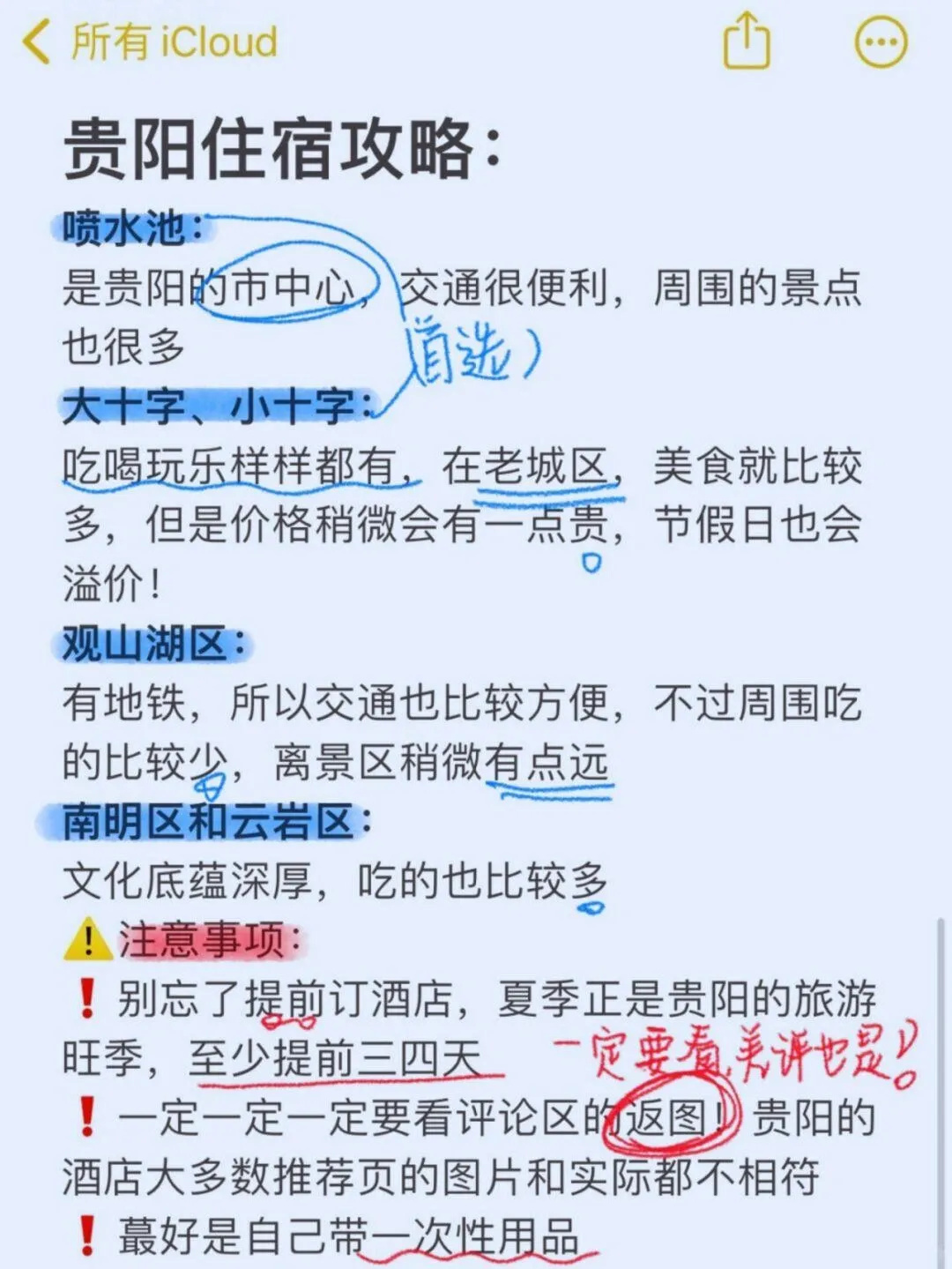Share this note
952x1269 pixels.
(x=747, y=41)
